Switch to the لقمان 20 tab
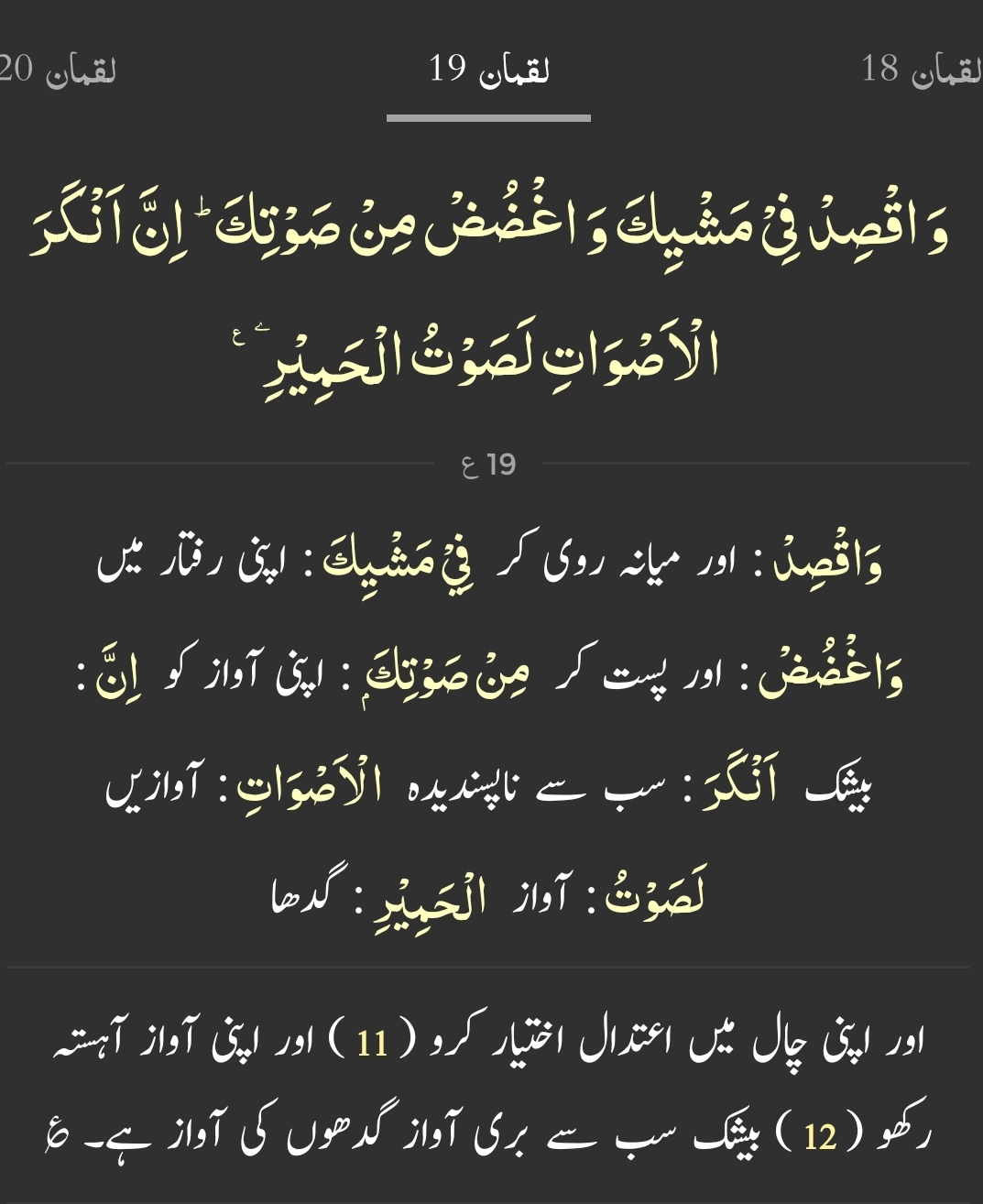The image size is (983, 1204). click(57, 69)
